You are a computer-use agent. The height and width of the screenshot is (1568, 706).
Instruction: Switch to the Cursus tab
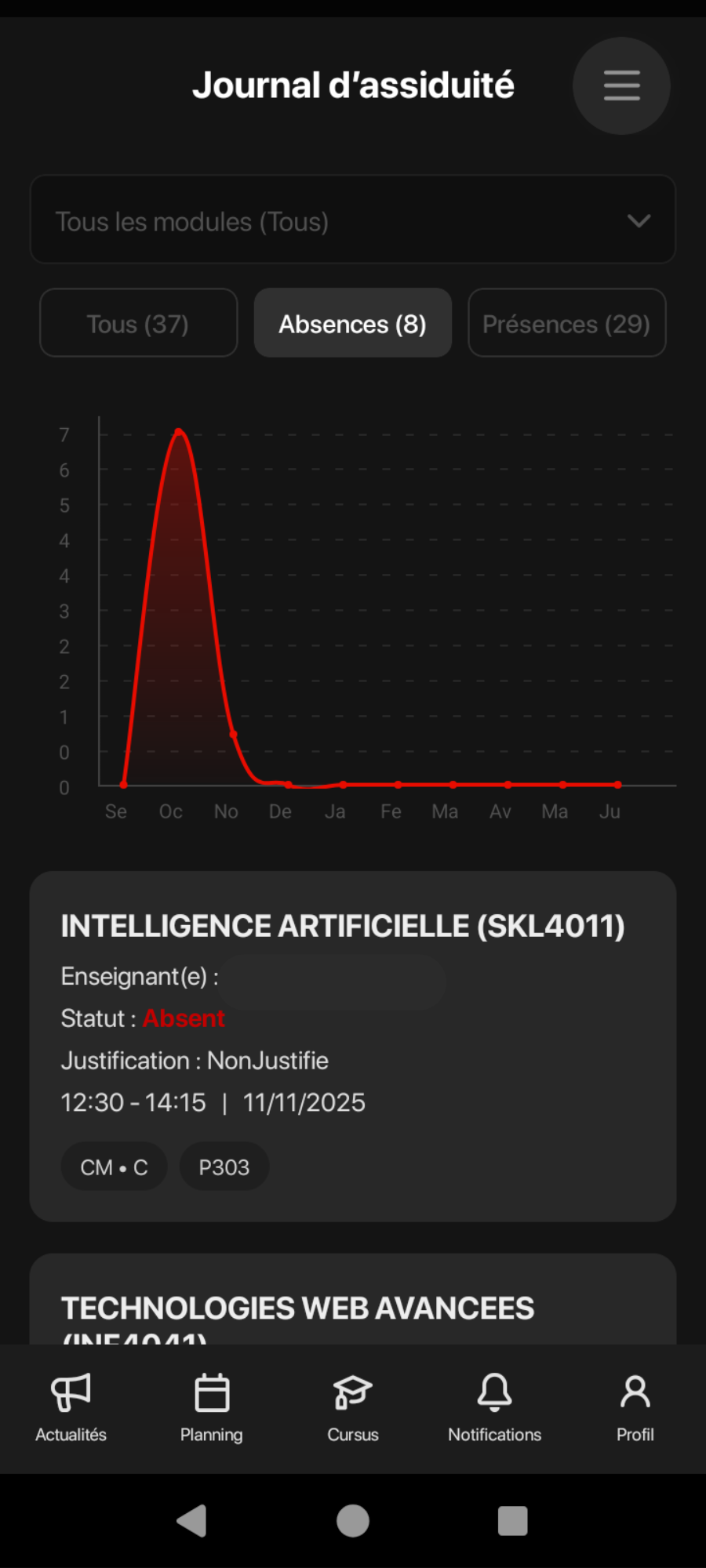[x=353, y=1407]
